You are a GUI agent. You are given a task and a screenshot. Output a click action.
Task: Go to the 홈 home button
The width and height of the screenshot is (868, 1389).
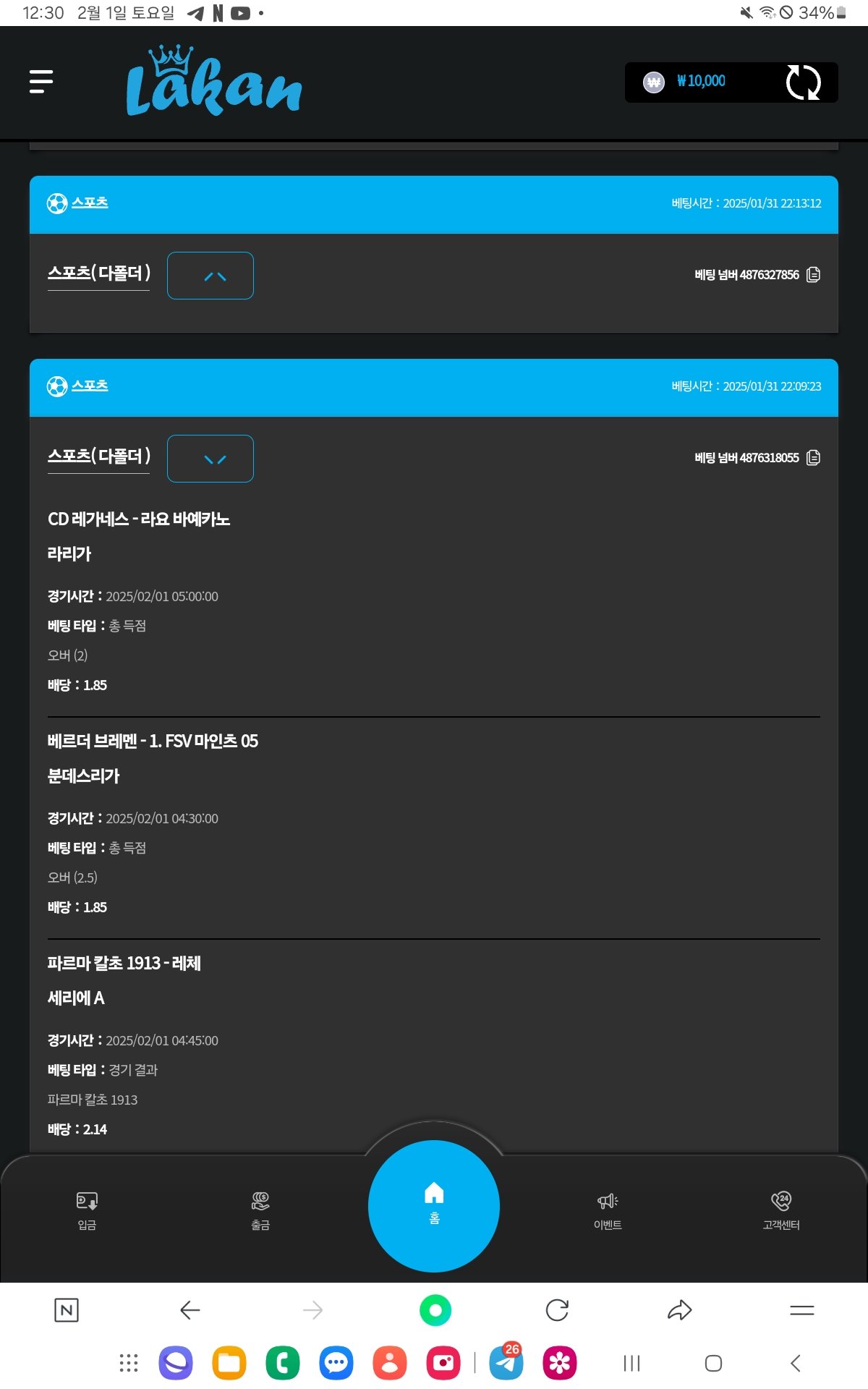coord(434,1205)
